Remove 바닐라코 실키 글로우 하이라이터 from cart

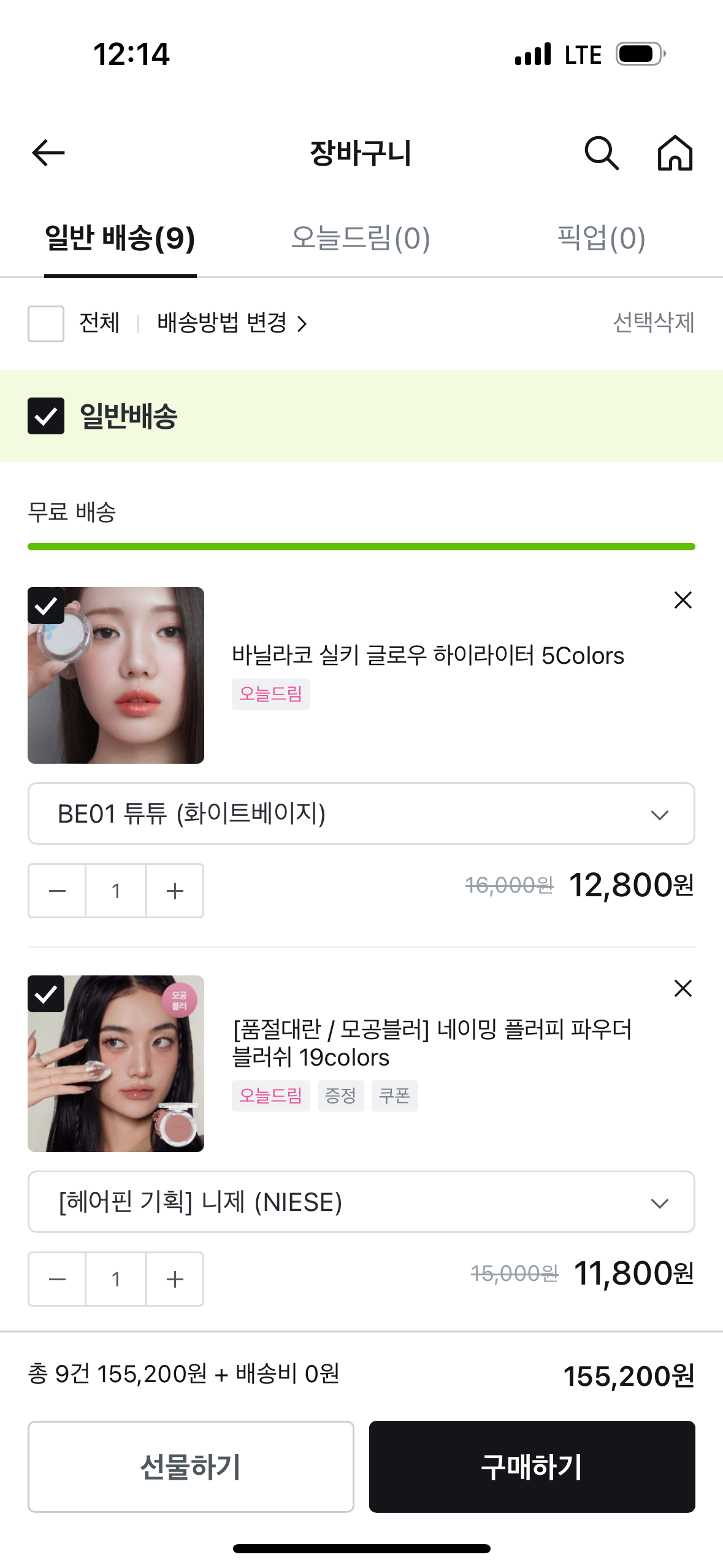pyautogui.click(x=683, y=600)
